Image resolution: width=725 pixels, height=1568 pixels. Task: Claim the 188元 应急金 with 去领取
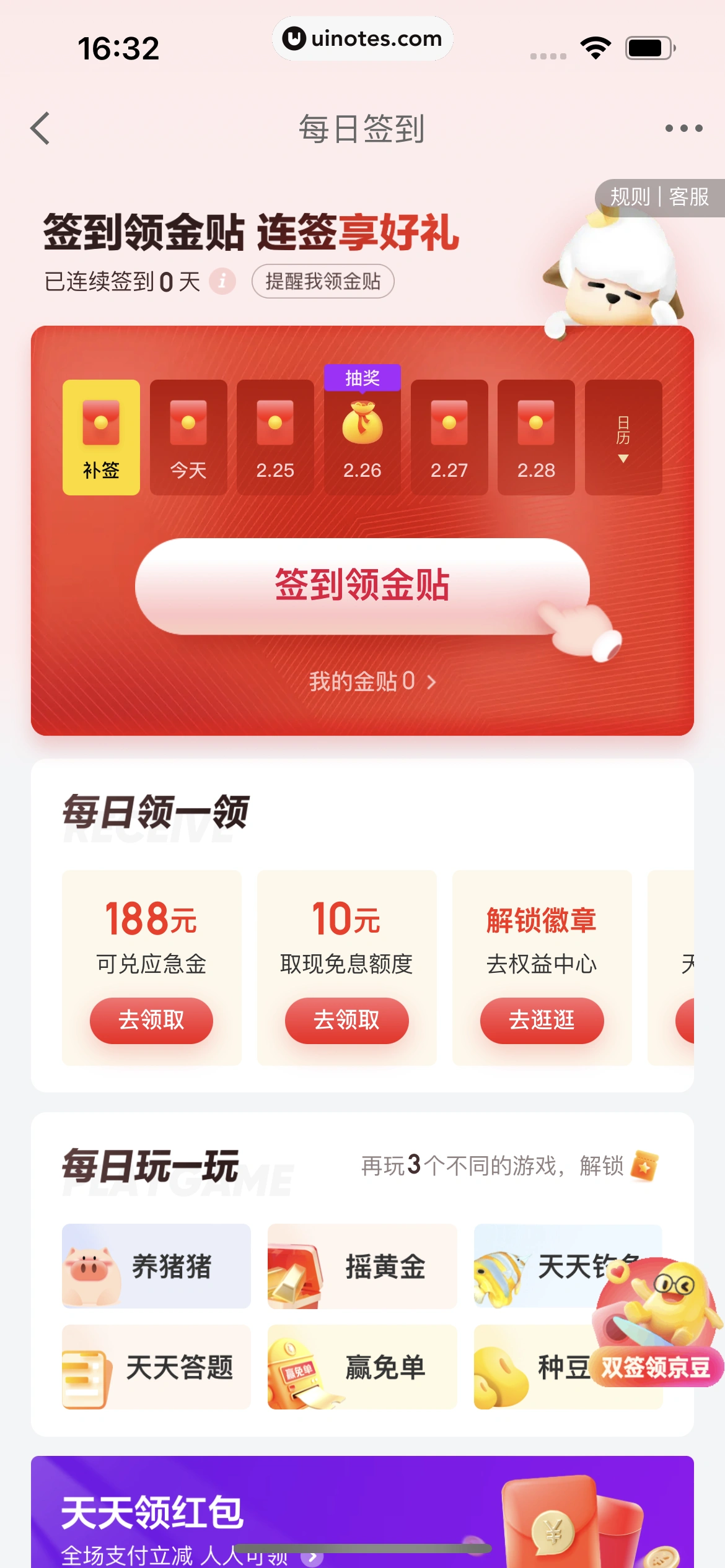151,1020
